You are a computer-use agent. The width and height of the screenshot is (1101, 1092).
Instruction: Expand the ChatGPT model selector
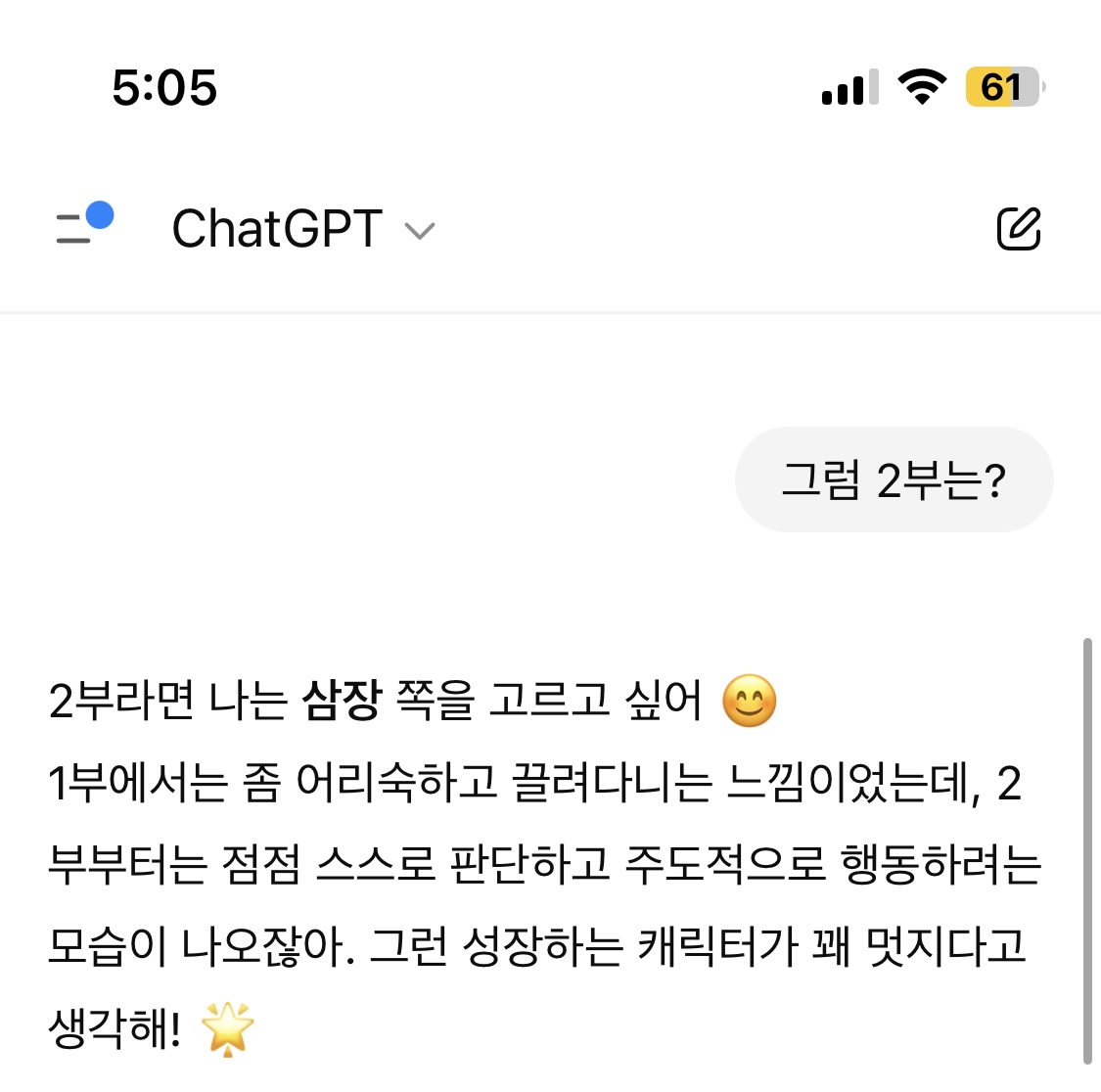click(302, 230)
